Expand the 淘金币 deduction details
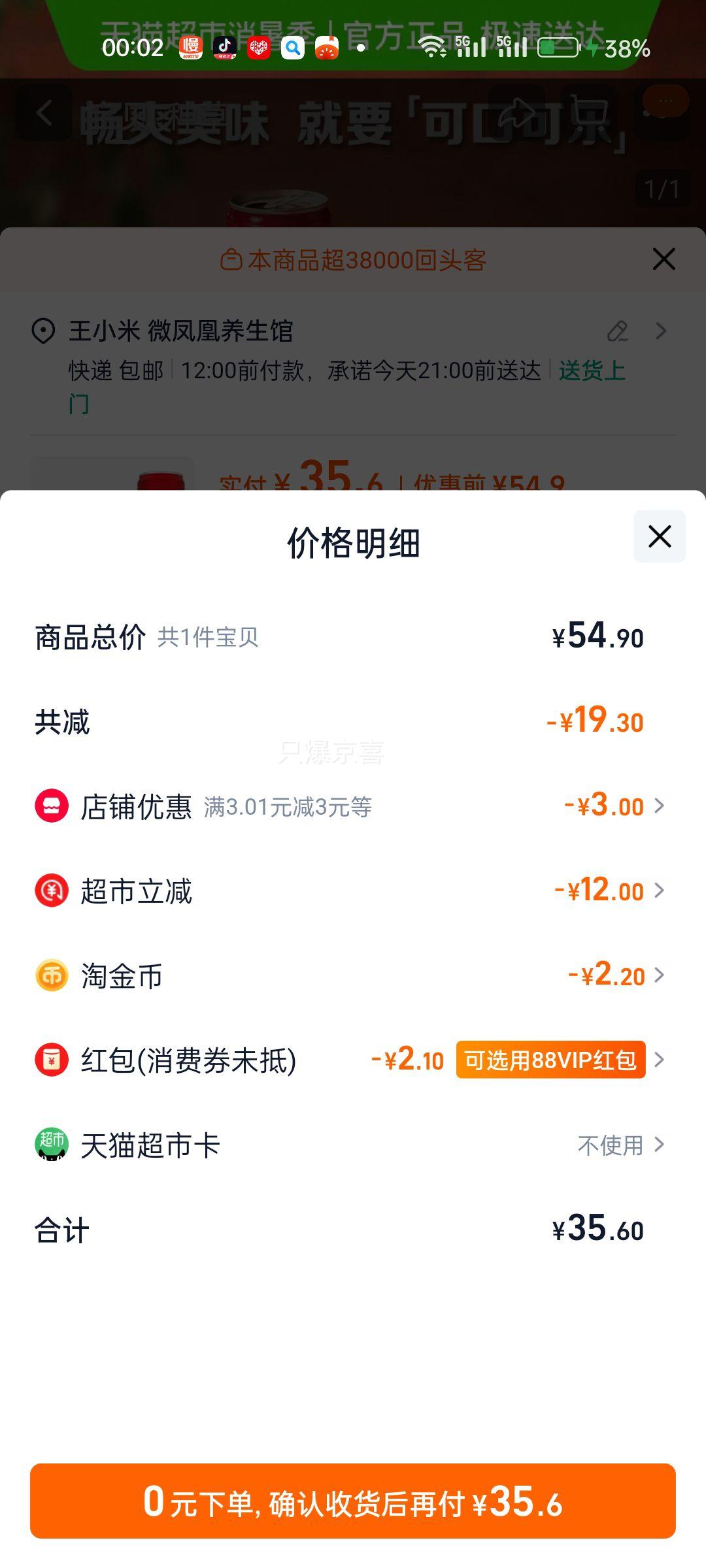The image size is (706, 1568). click(x=658, y=975)
